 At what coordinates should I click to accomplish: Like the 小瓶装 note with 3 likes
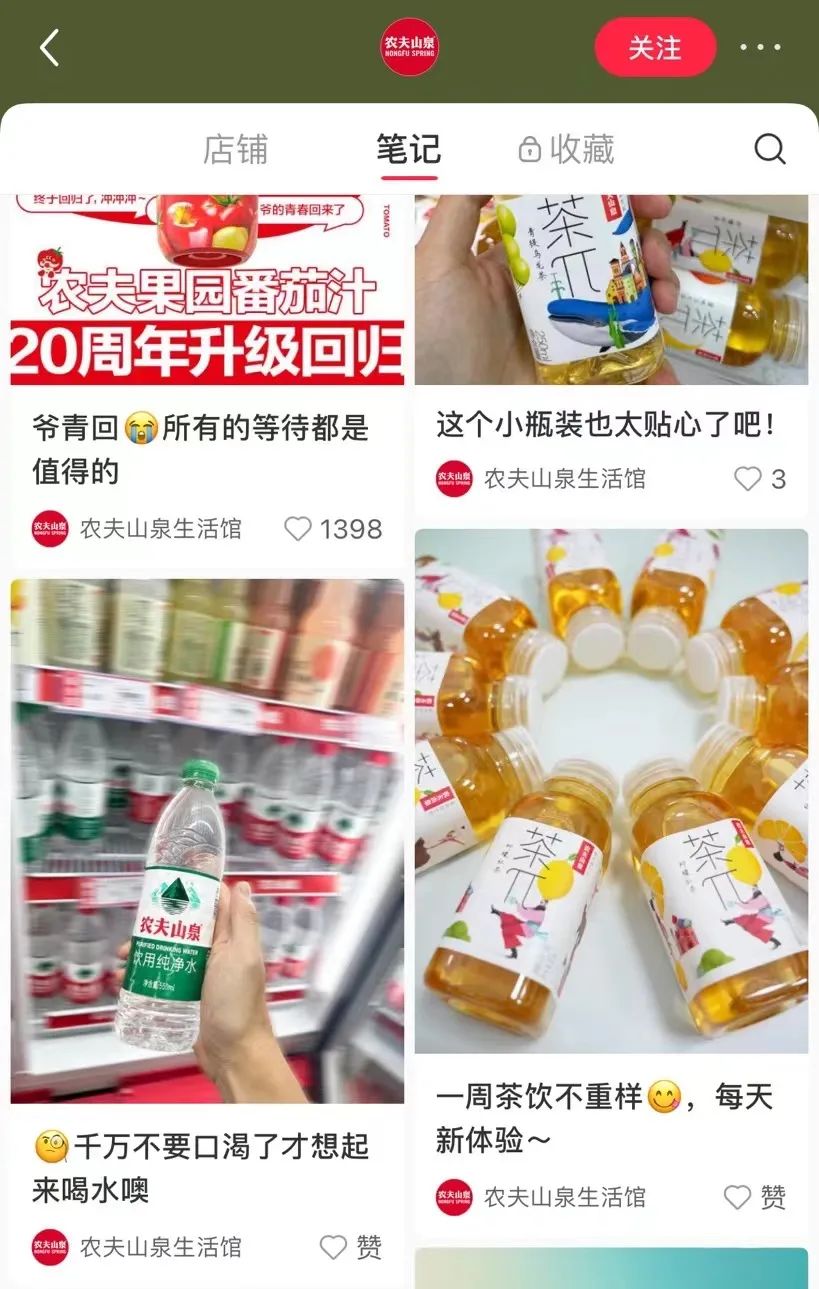click(748, 479)
